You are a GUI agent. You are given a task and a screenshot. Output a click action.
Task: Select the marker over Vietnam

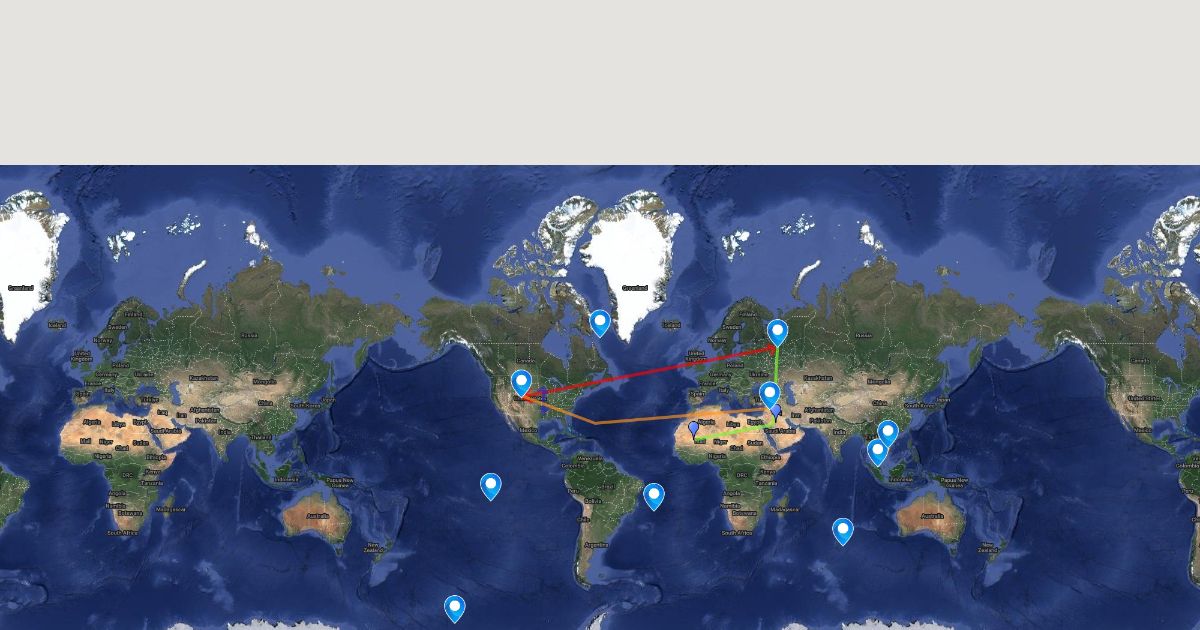click(x=888, y=432)
